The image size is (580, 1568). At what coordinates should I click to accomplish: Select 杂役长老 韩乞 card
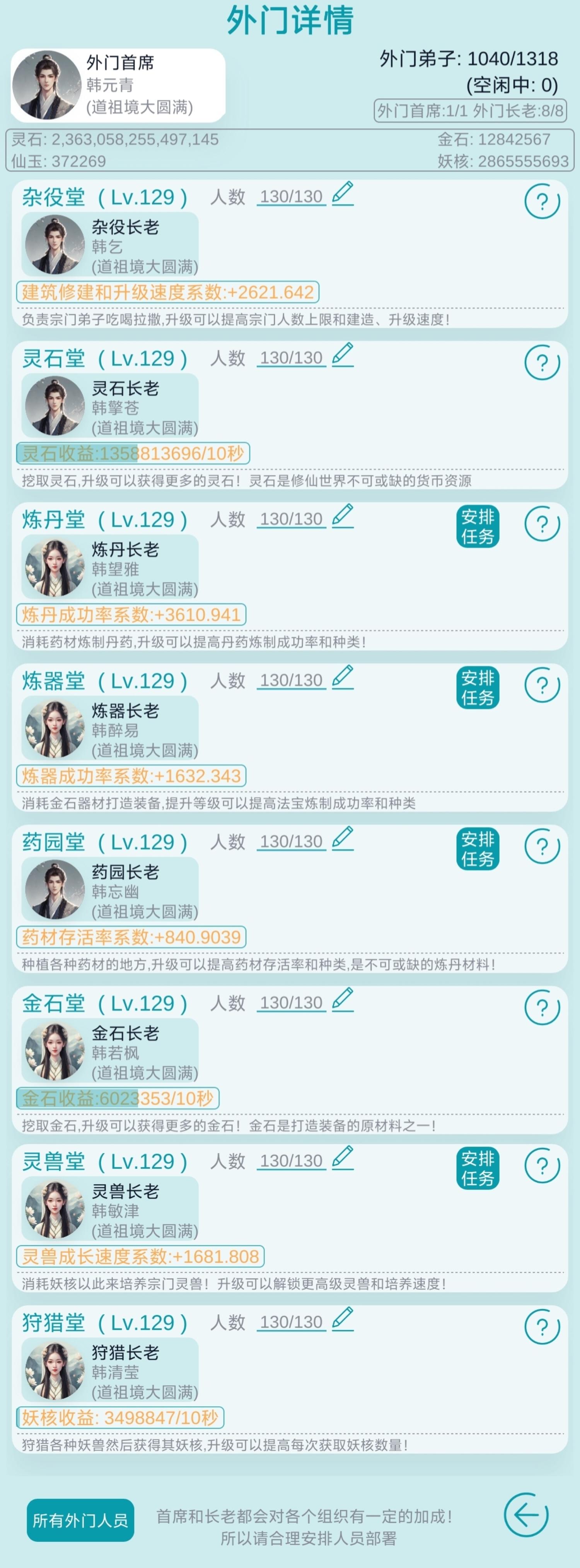[110, 245]
